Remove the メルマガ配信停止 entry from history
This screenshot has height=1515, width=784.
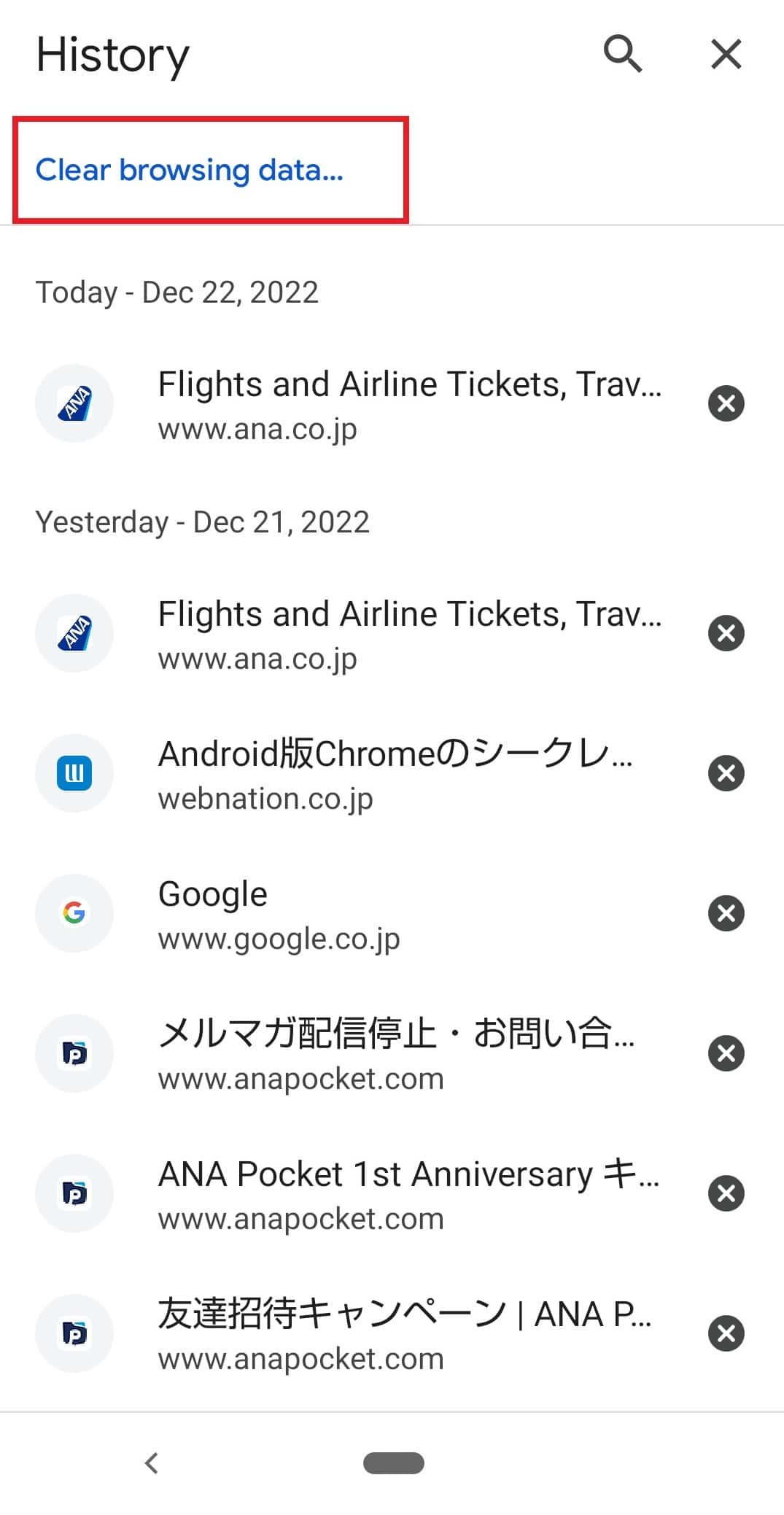click(726, 1053)
